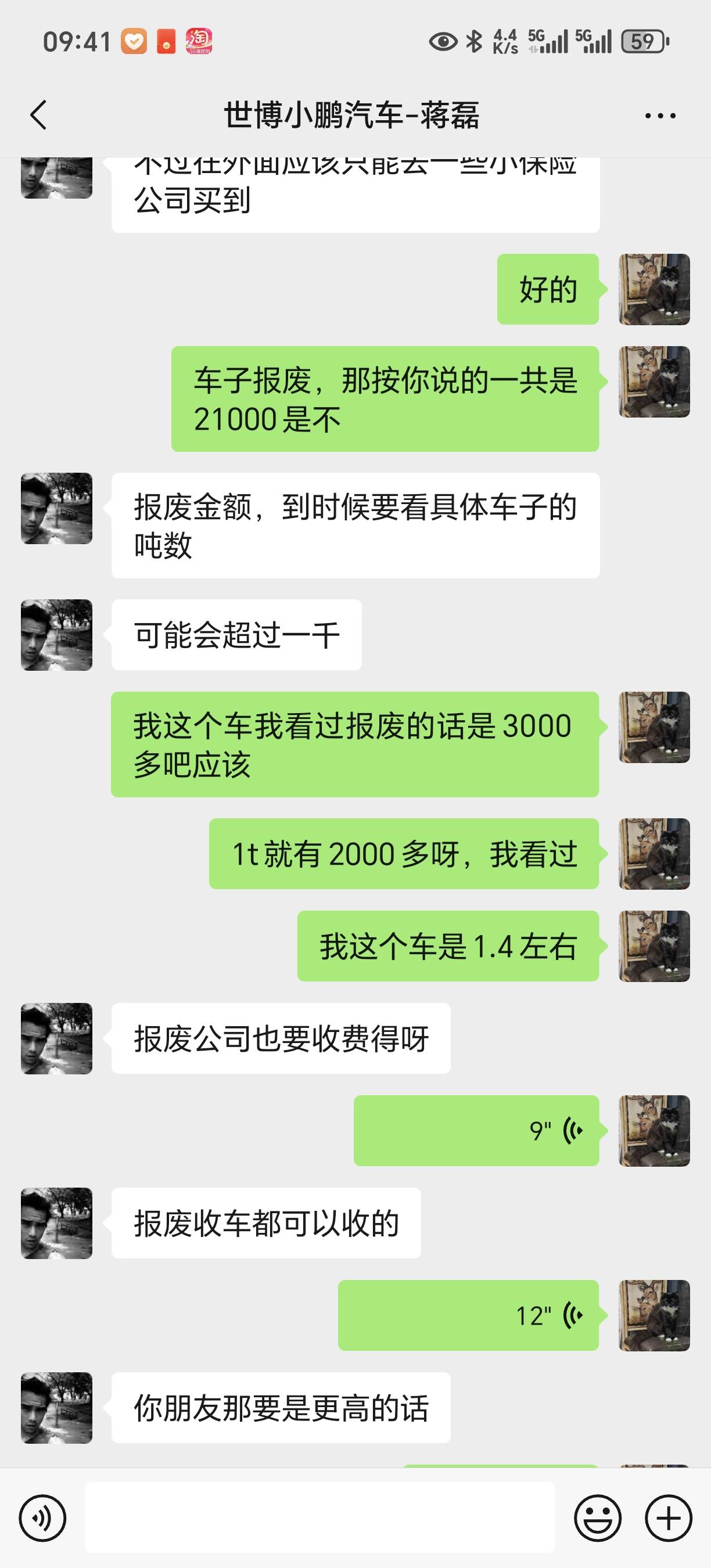This screenshot has height=1568, width=711.
Task: Open my avatar next to 好的
Action: (655, 289)
